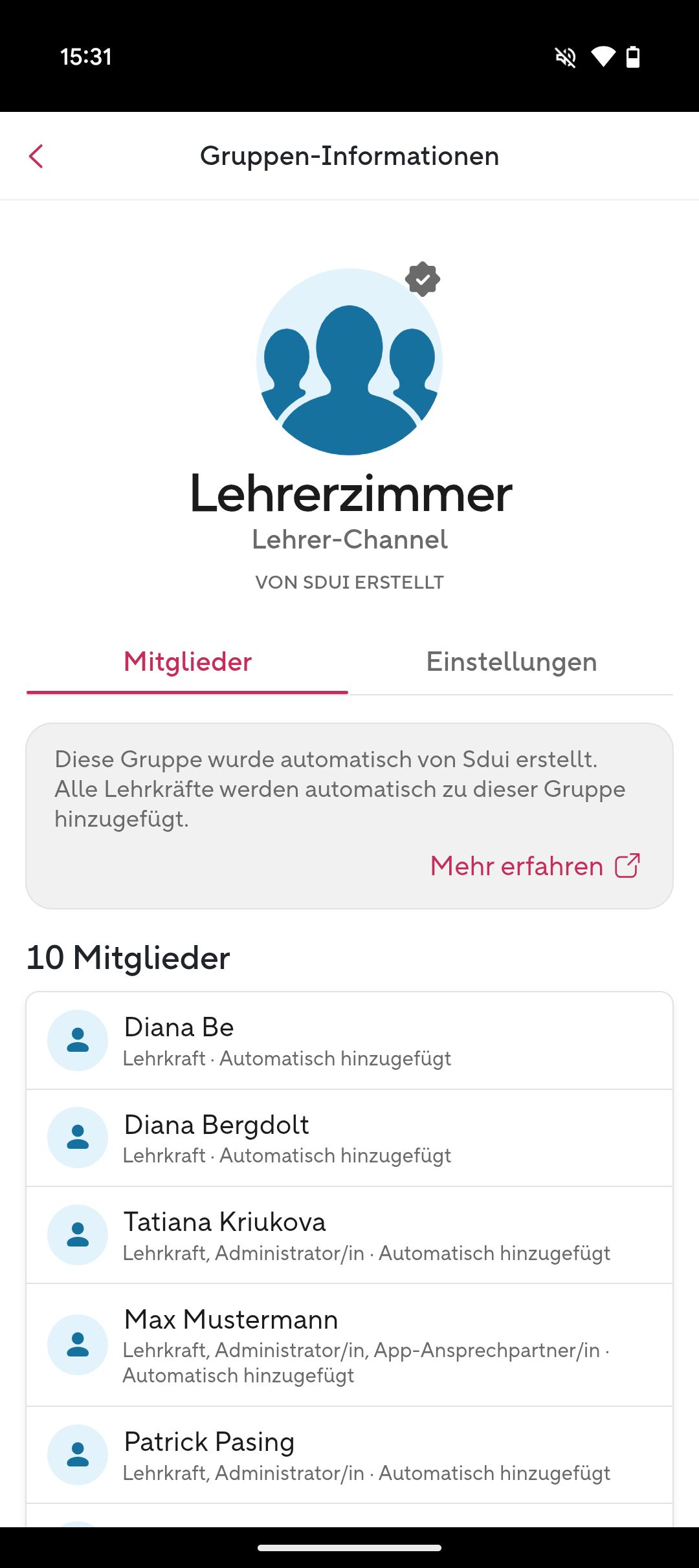Go back from Gruppen-Informationen
Viewport: 699px width, 1568px height.
[36, 156]
